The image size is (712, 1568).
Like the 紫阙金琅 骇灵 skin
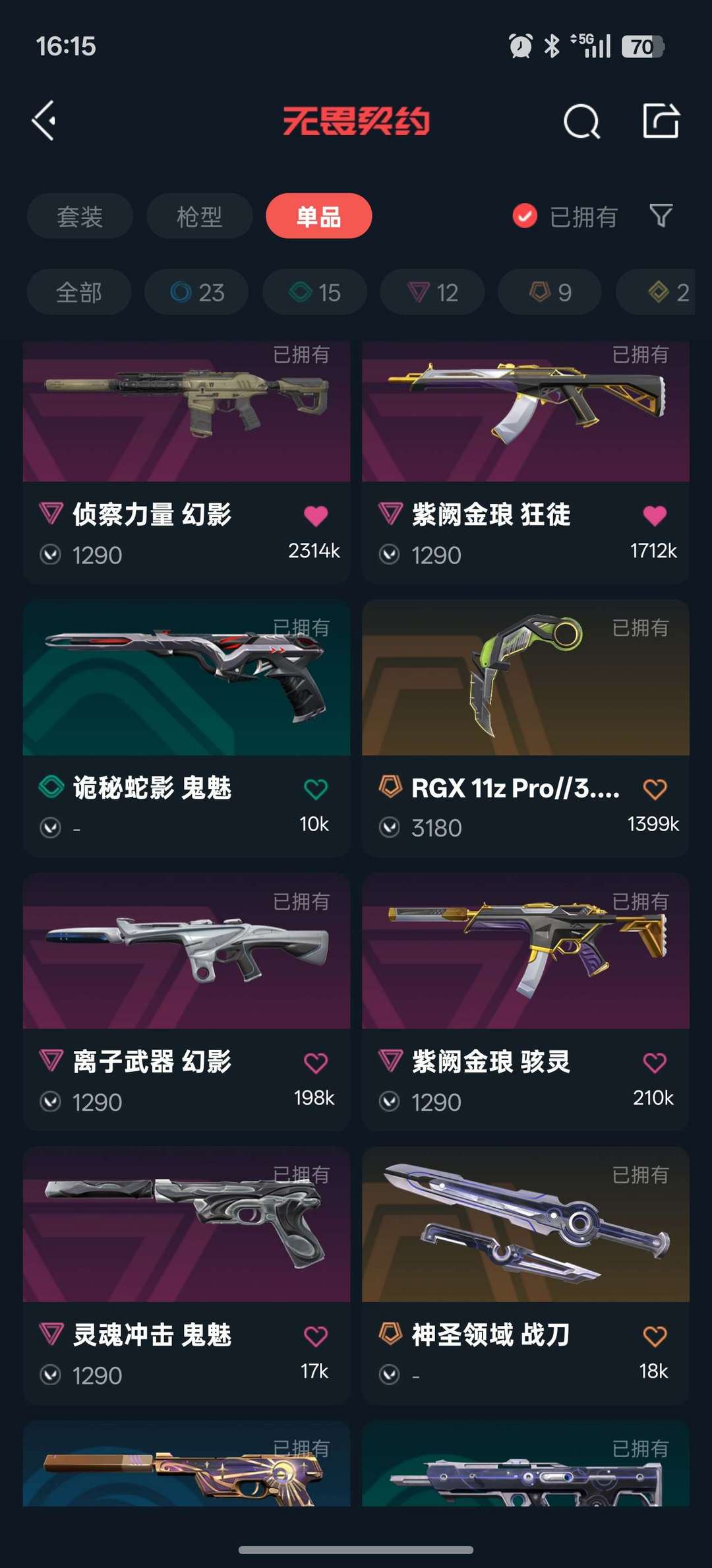(x=655, y=1063)
